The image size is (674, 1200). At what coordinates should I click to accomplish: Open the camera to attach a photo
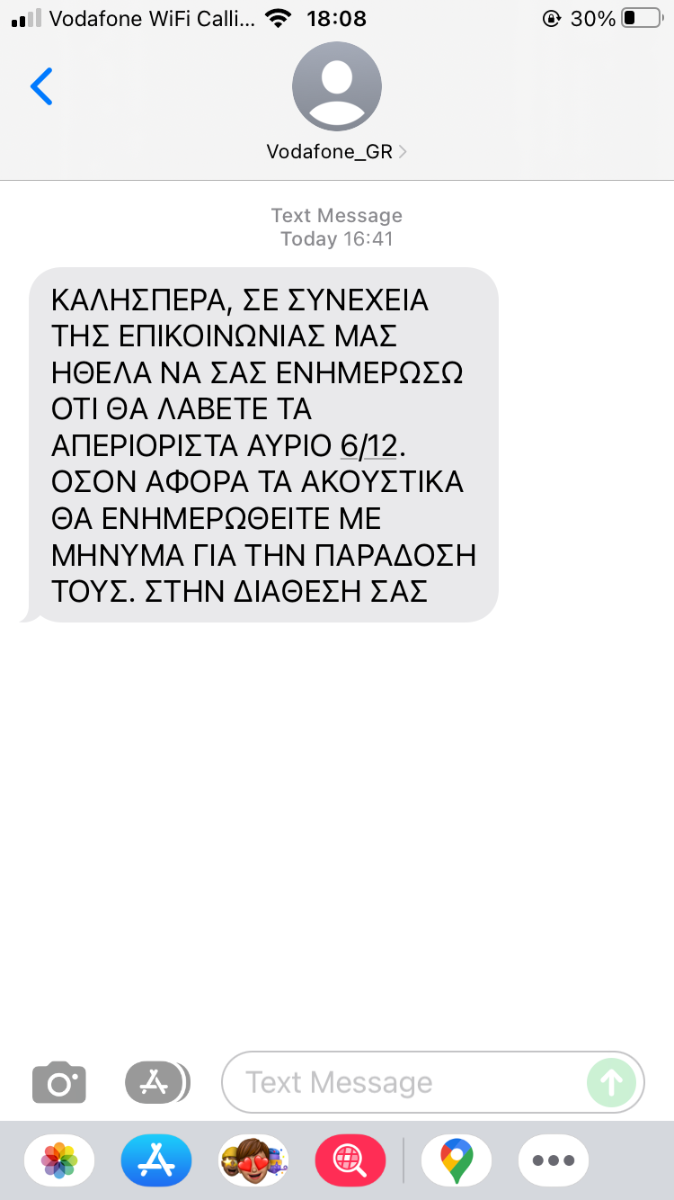(x=59, y=1082)
